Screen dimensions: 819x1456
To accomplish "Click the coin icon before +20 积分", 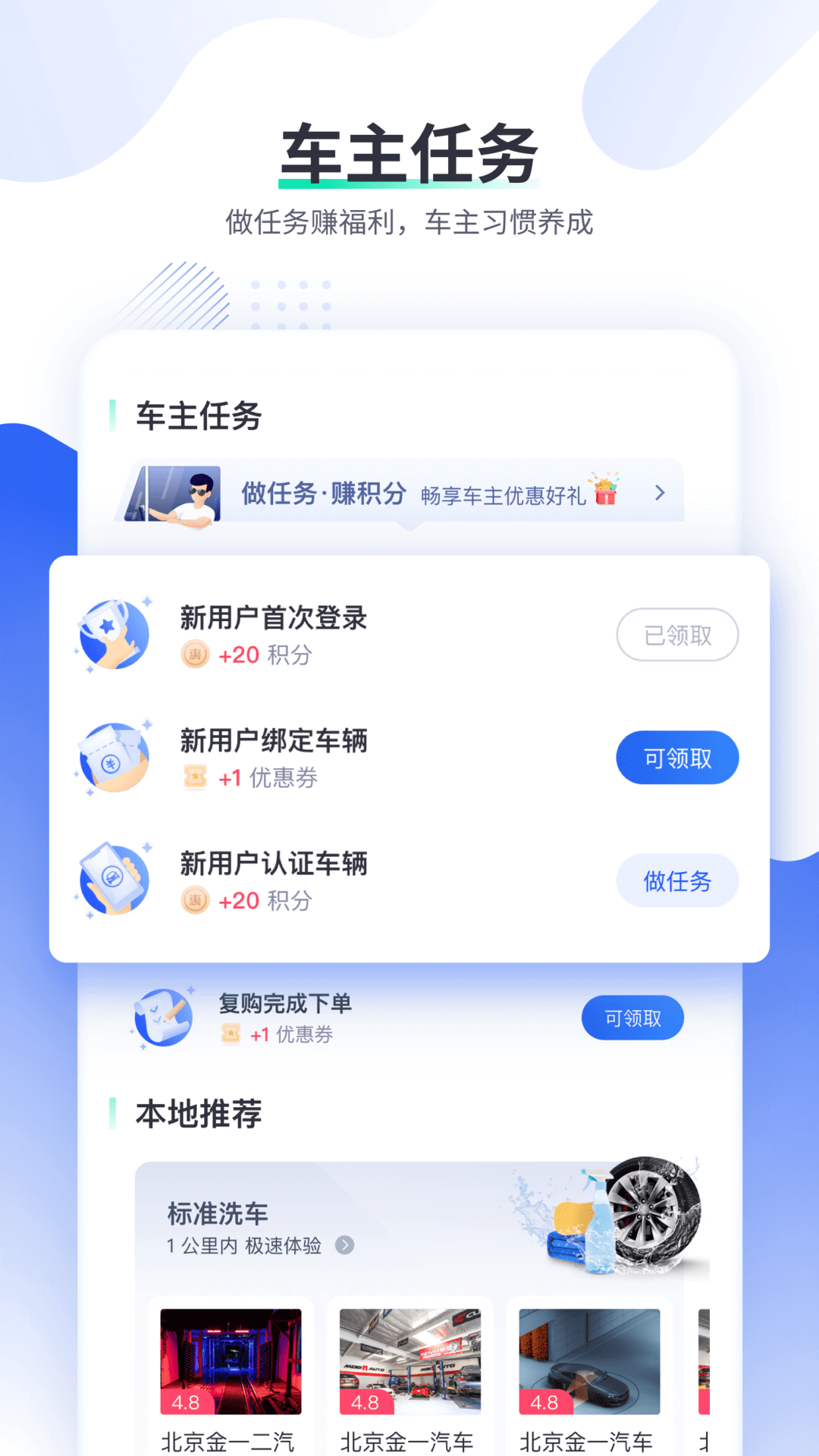I will coord(195,655).
